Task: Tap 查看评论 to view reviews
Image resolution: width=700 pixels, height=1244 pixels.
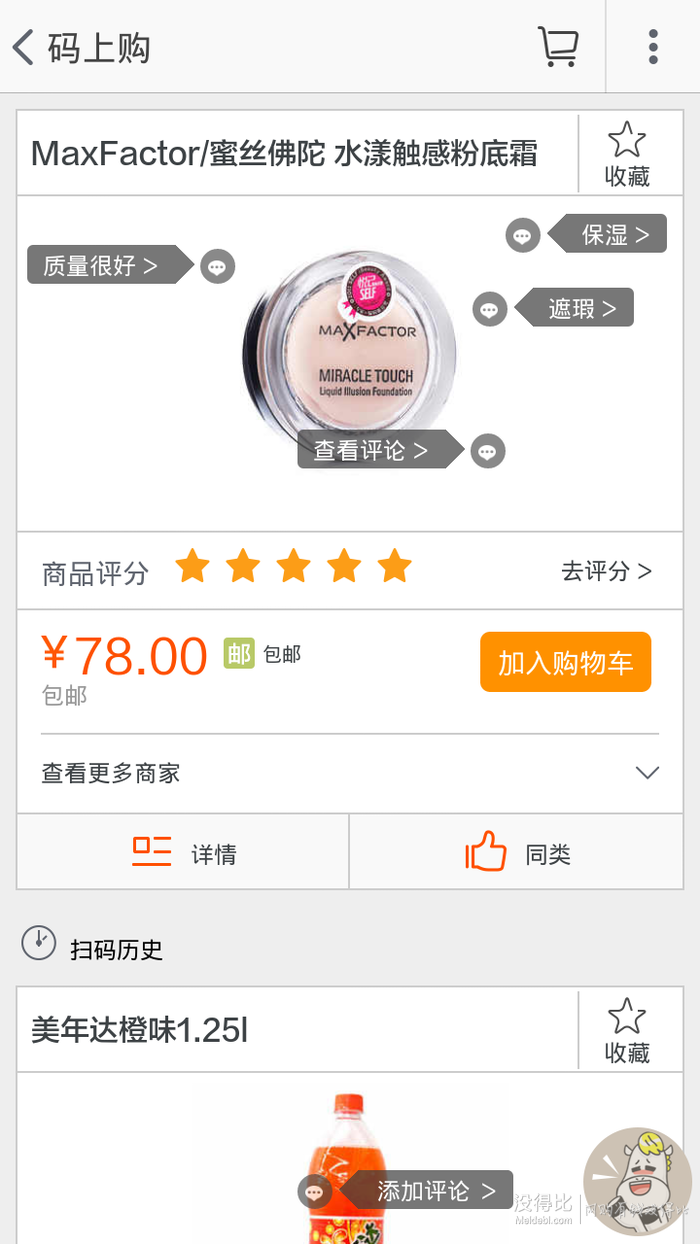Action: pyautogui.click(x=372, y=450)
